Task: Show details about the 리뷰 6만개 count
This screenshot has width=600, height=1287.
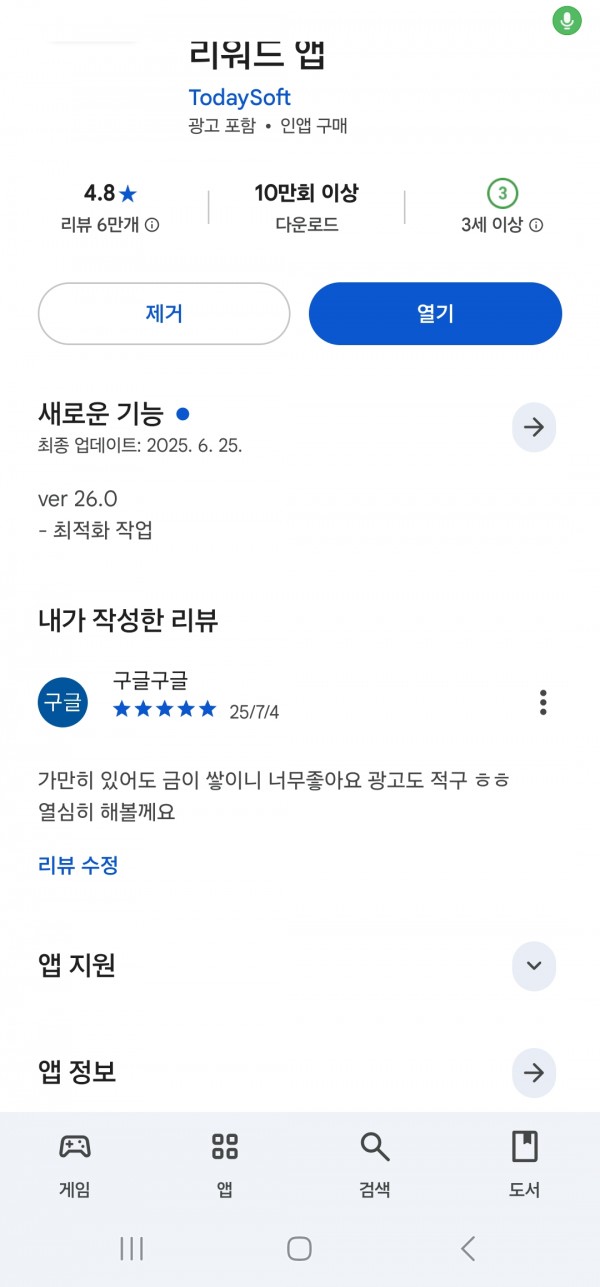Action: point(152,226)
